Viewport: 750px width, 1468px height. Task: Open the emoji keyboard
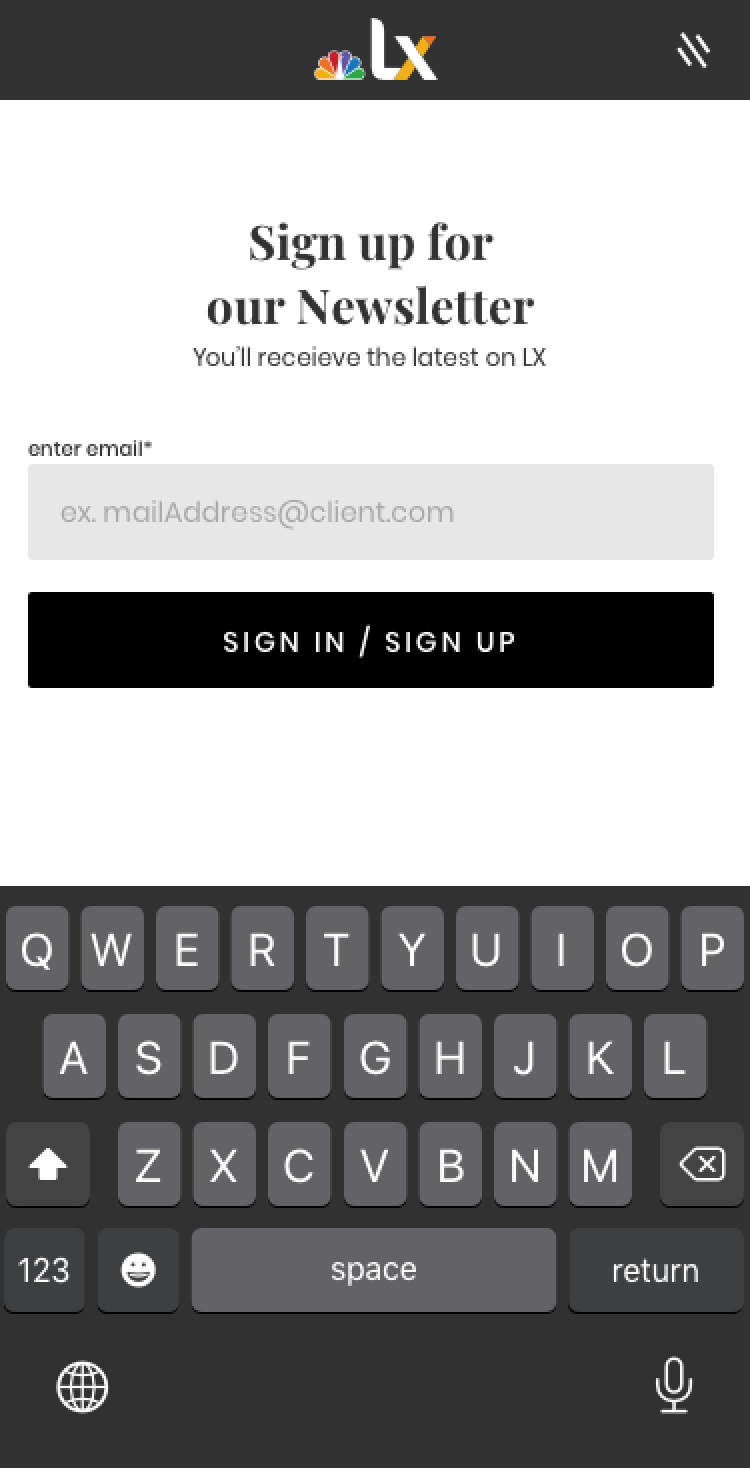(x=138, y=1270)
